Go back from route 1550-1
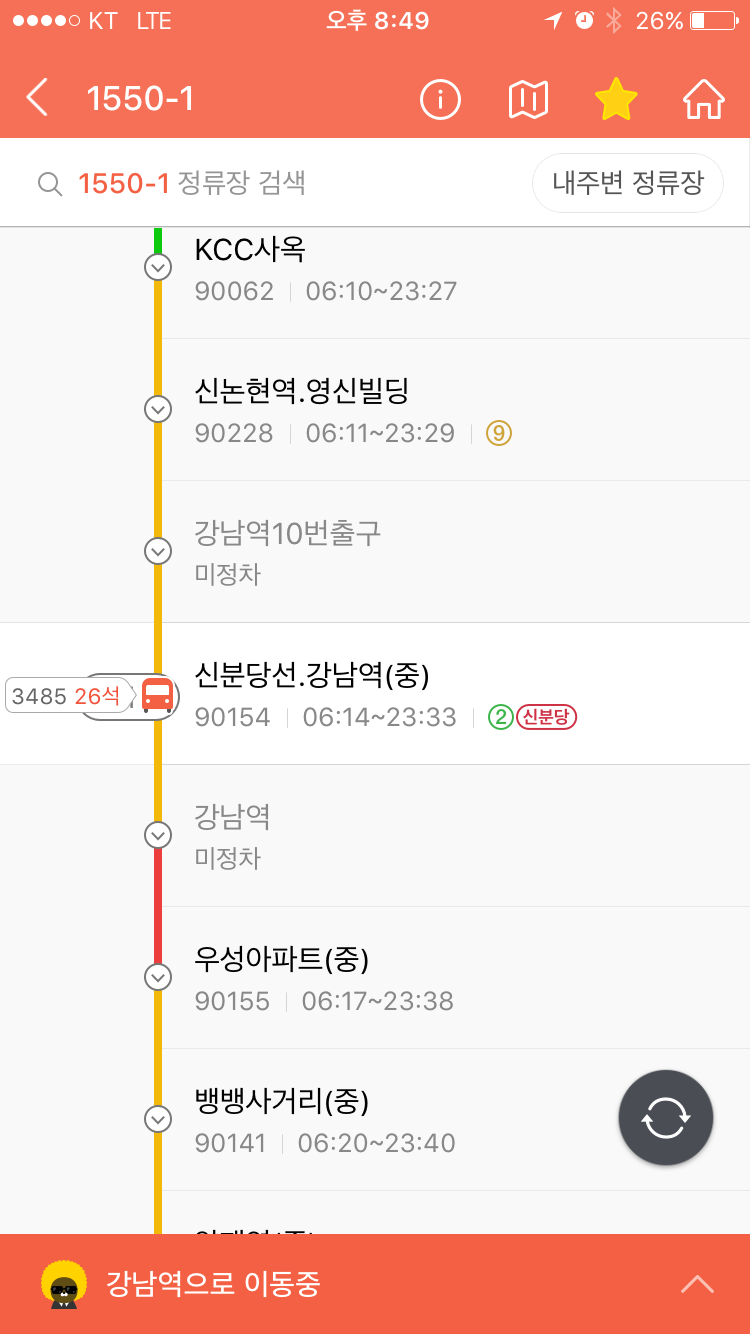 point(37,98)
